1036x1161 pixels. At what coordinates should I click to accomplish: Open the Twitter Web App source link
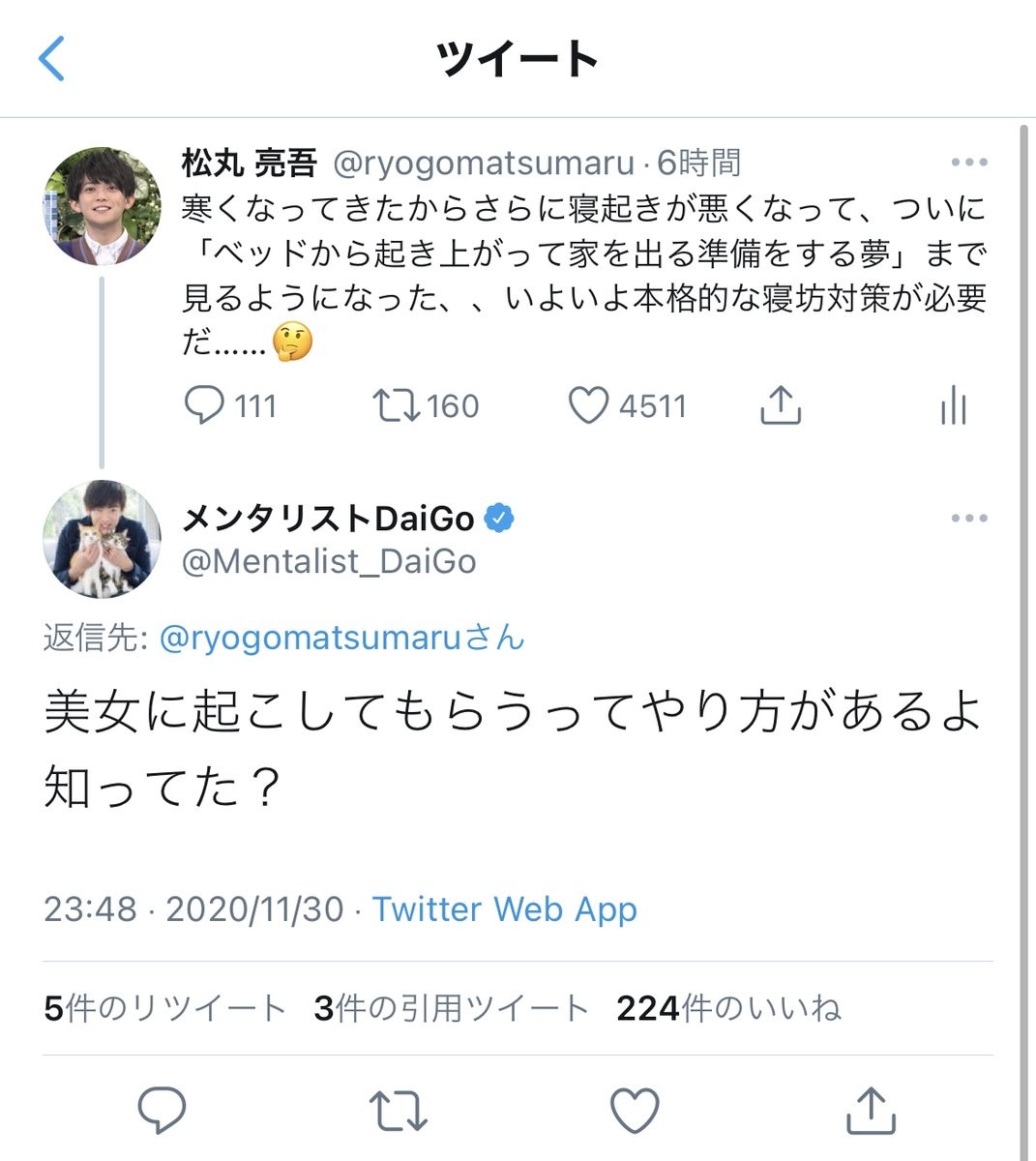click(504, 909)
